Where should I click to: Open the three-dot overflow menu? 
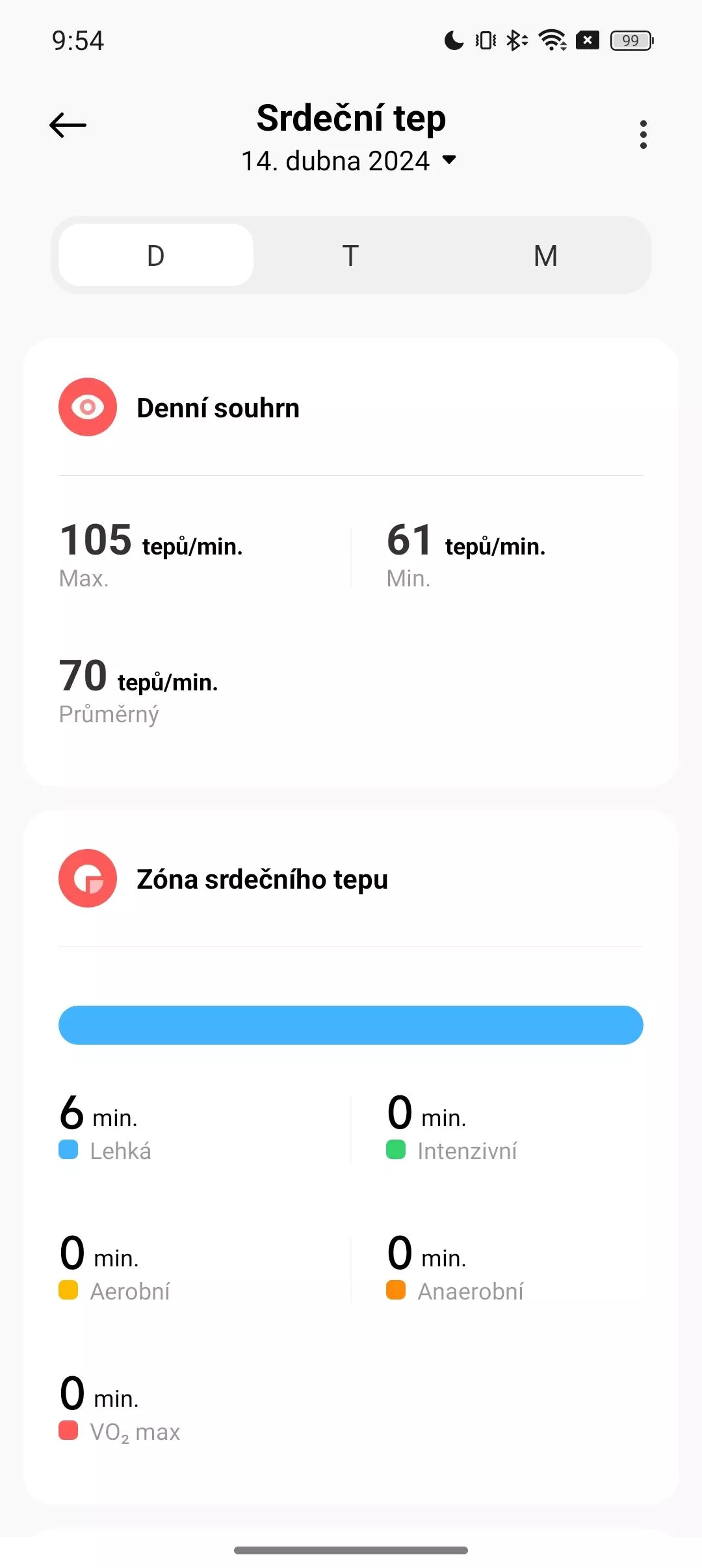[643, 135]
